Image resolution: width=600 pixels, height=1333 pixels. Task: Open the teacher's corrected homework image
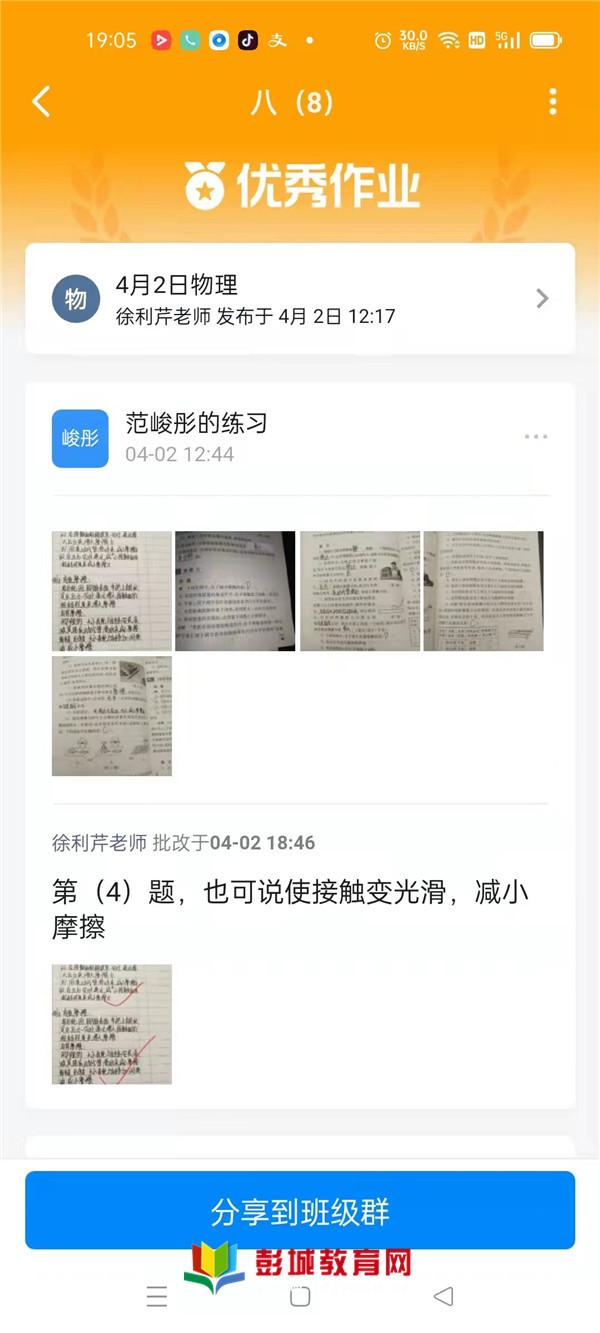112,1024
